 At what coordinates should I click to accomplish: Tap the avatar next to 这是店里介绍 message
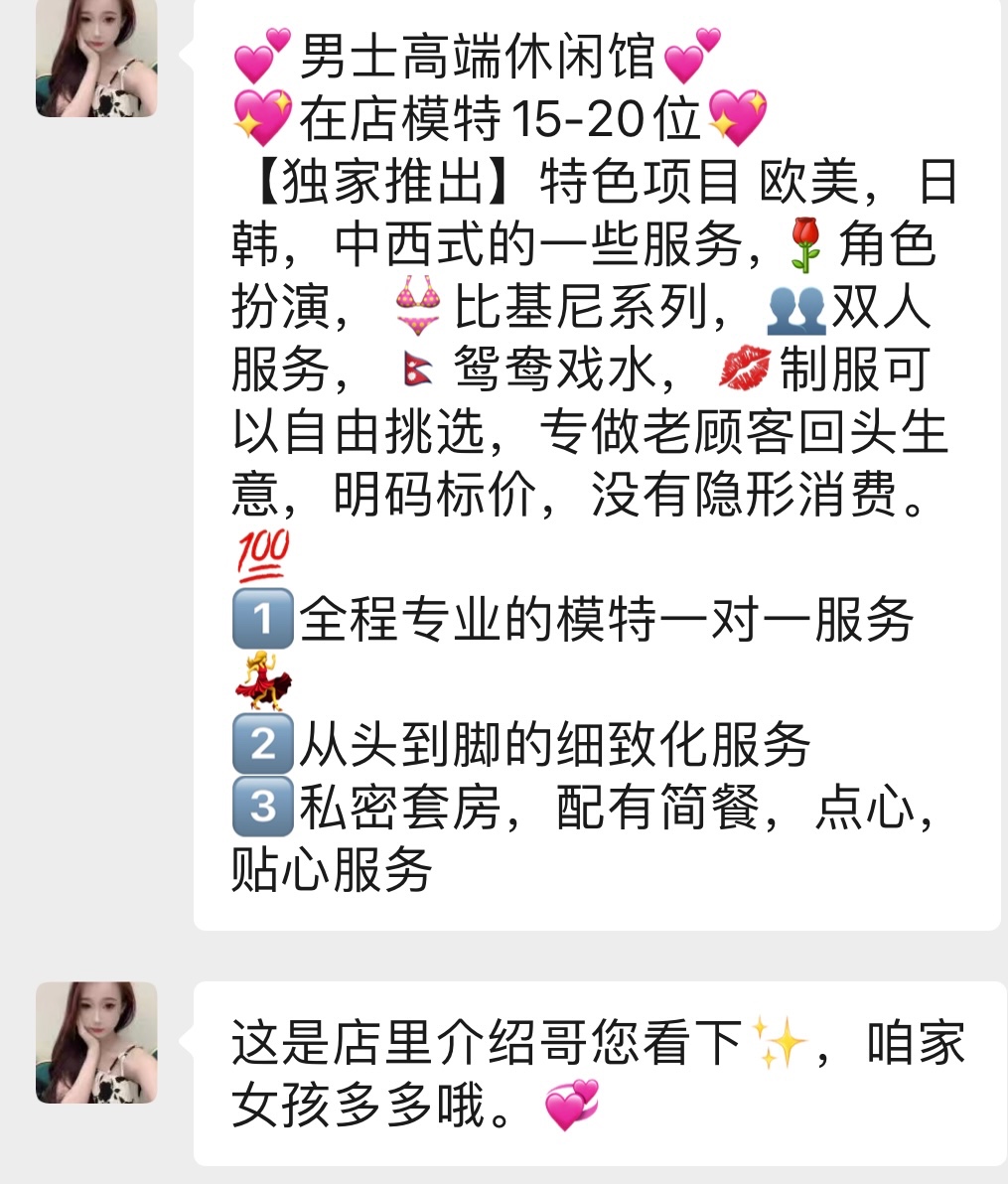pyautogui.click(x=96, y=1042)
